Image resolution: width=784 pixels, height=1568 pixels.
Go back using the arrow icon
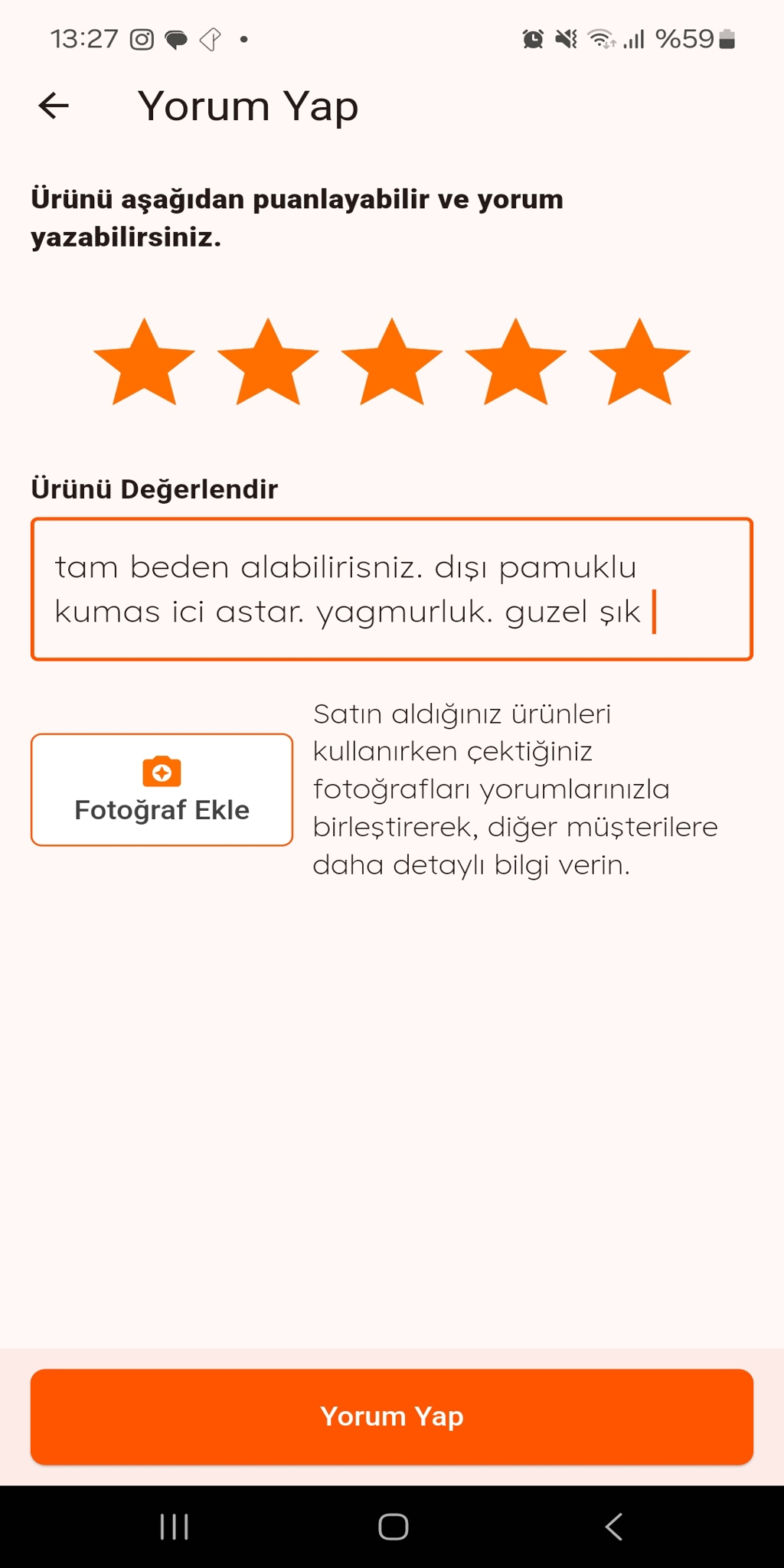click(x=54, y=106)
